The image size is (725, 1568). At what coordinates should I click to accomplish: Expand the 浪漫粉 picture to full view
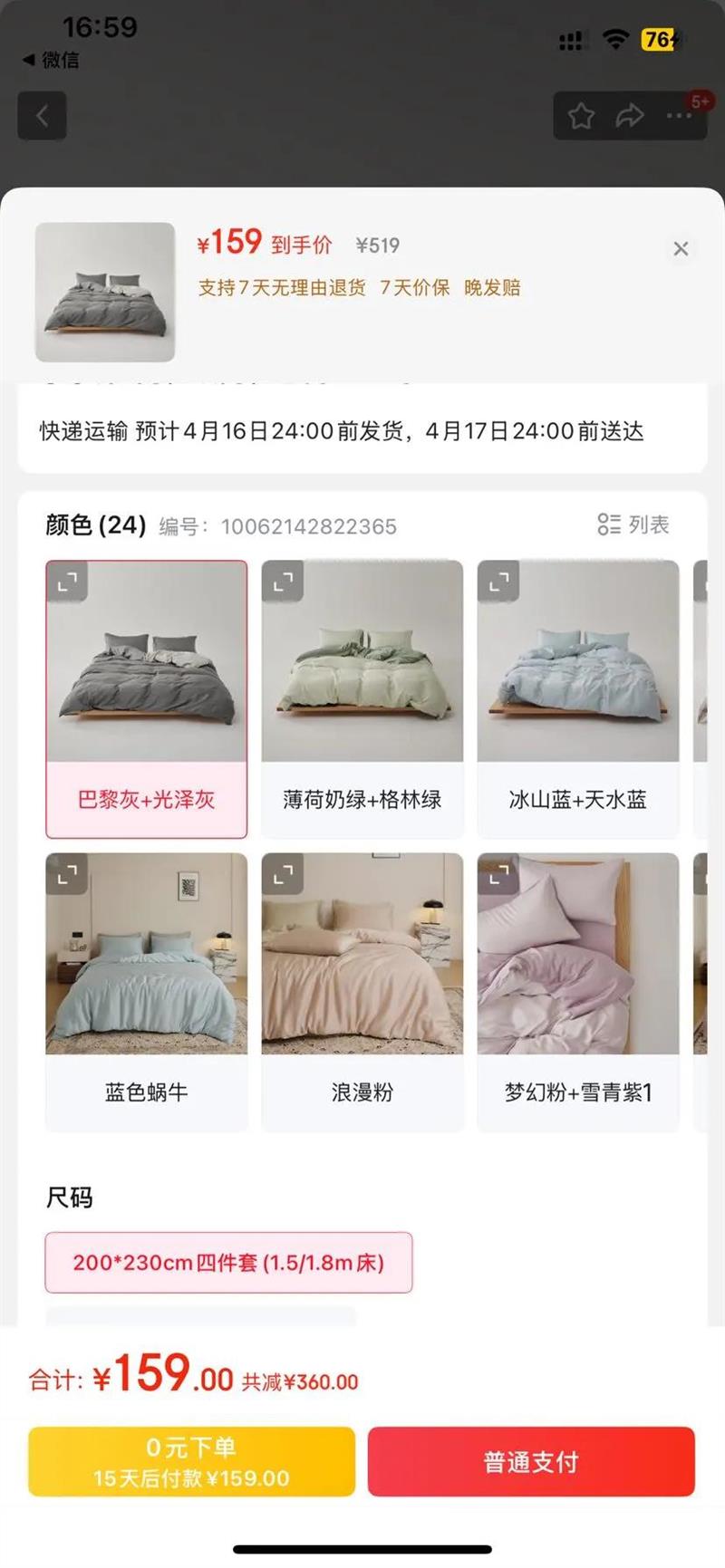(x=283, y=874)
